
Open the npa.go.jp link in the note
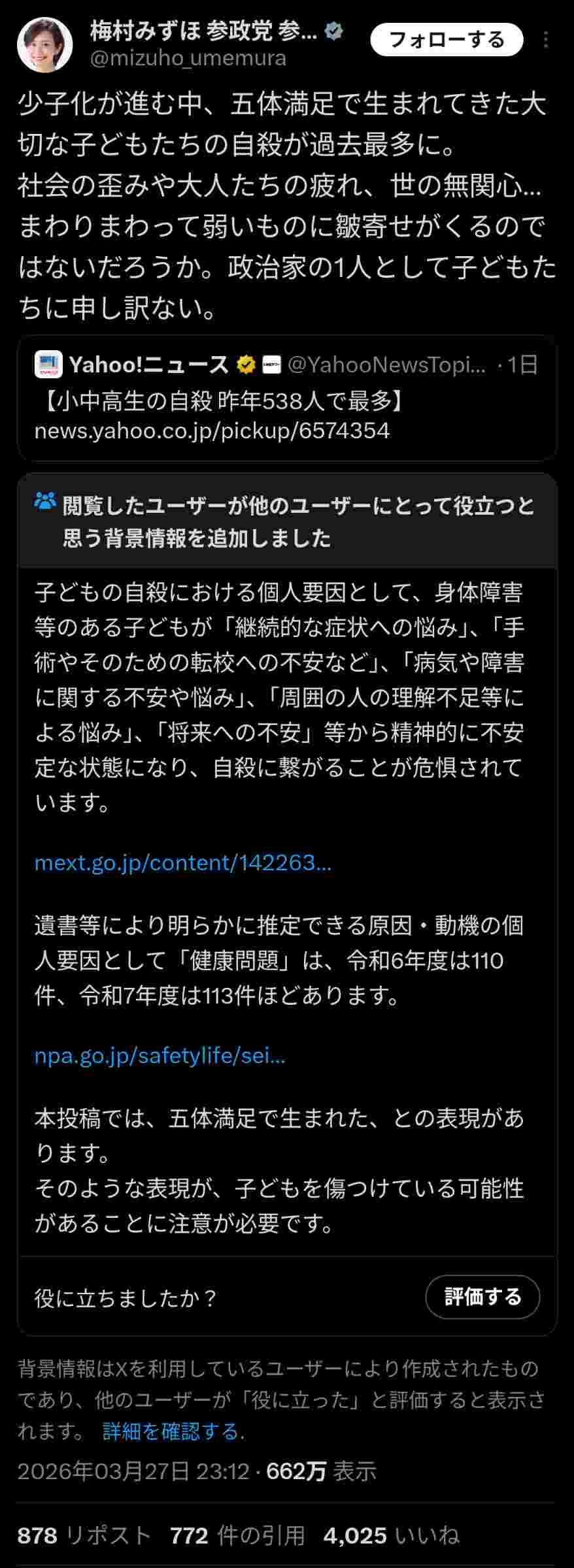[160, 1056]
